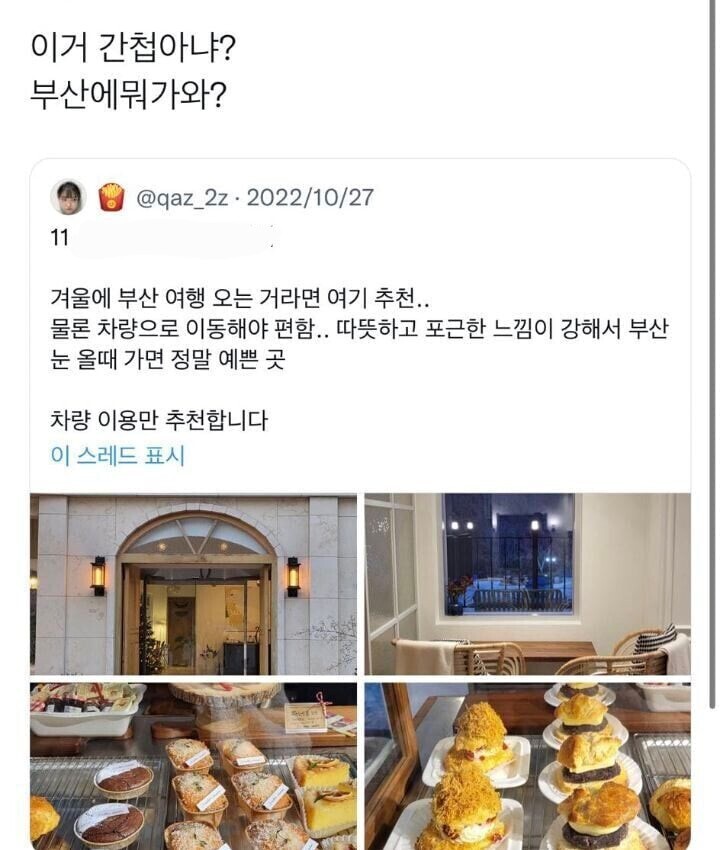View the night window view photo

(527, 584)
